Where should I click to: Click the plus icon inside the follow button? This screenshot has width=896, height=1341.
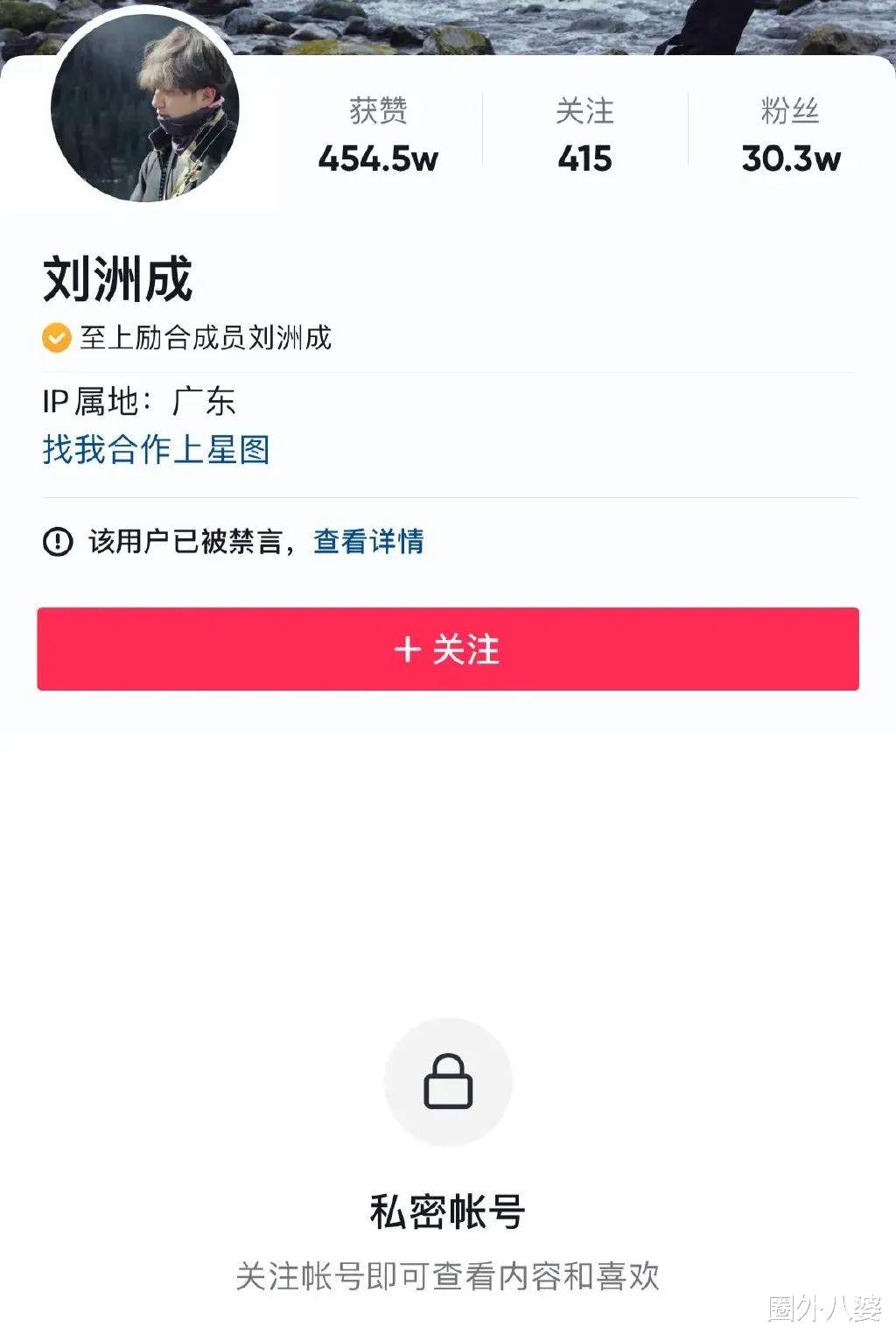[x=406, y=649]
